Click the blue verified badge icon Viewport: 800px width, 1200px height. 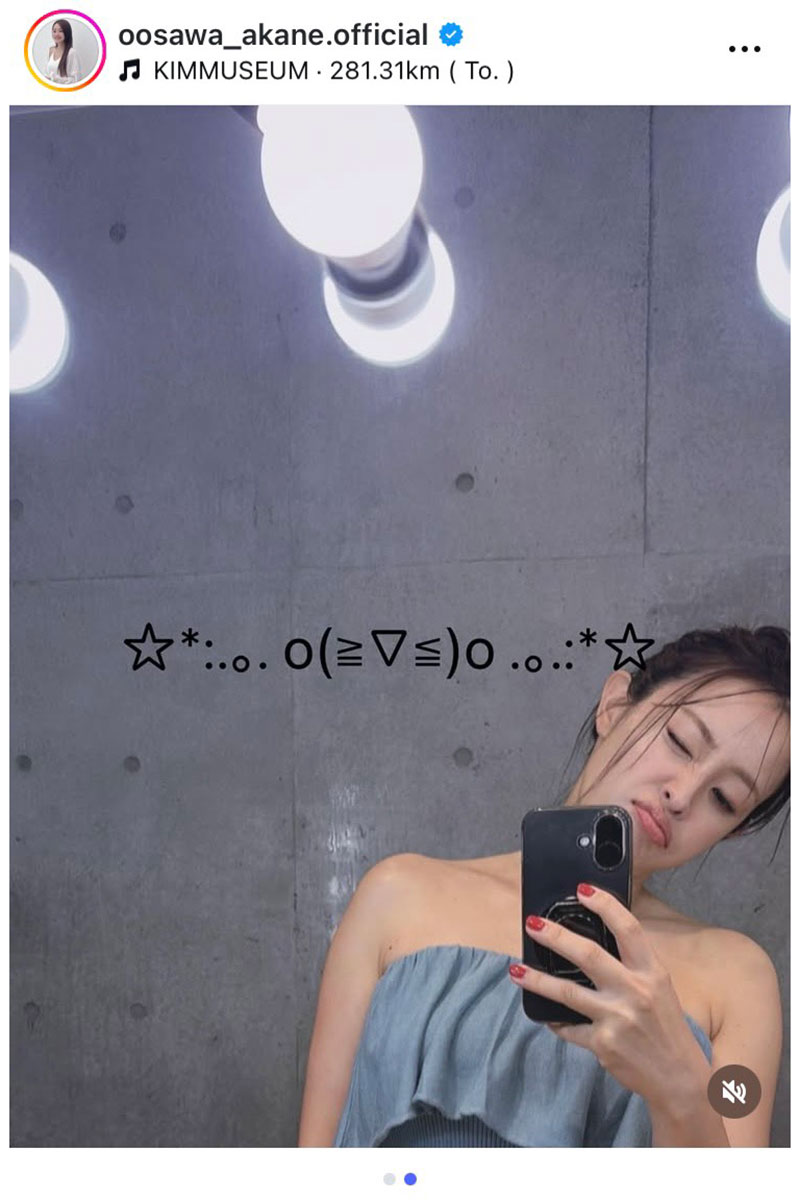click(x=452, y=33)
